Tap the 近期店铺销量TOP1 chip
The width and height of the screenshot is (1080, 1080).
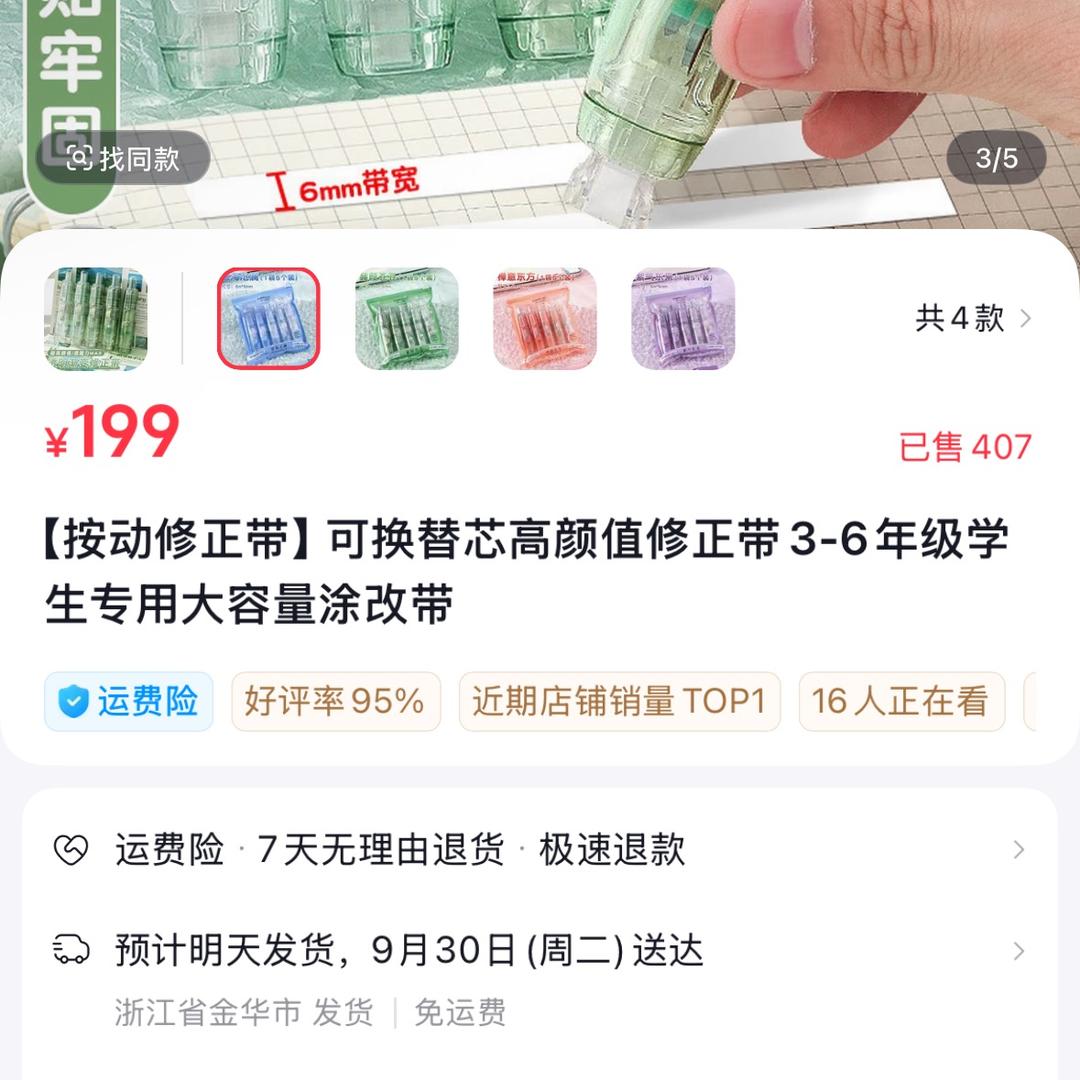pos(619,701)
